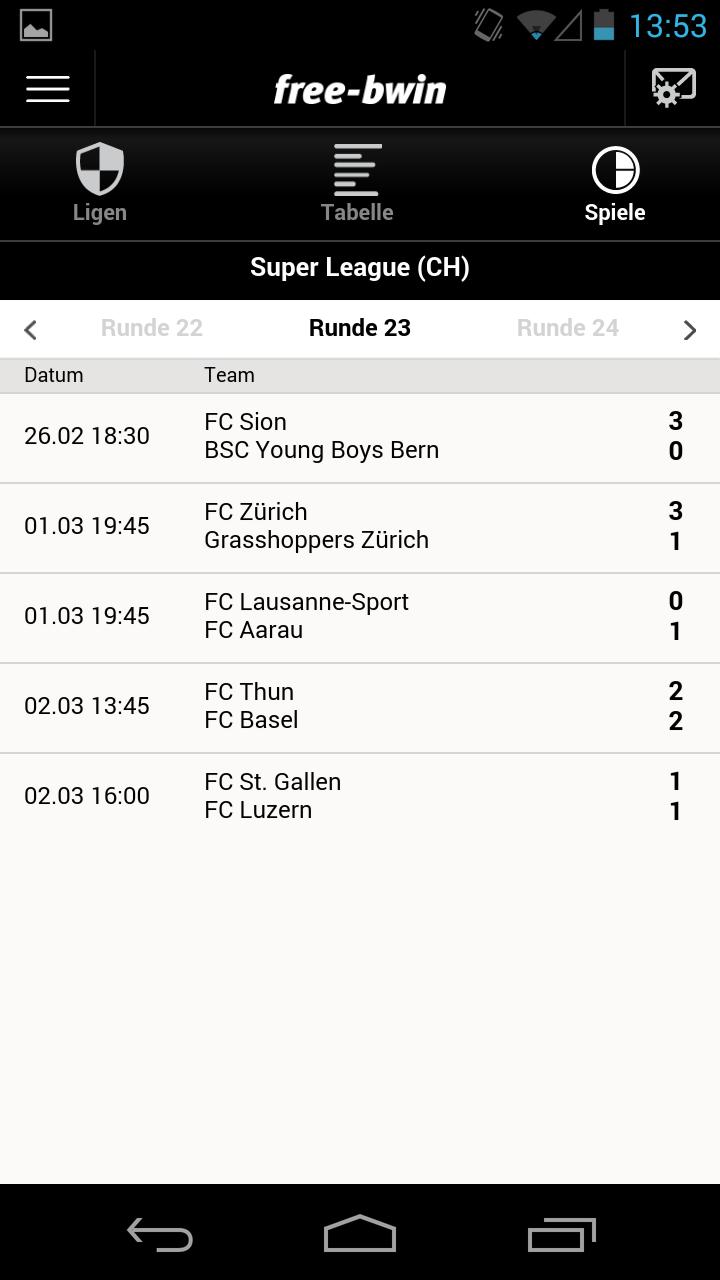This screenshot has height=1280, width=720.
Task: Tap the right arrow for the next round
Action: pos(689,329)
